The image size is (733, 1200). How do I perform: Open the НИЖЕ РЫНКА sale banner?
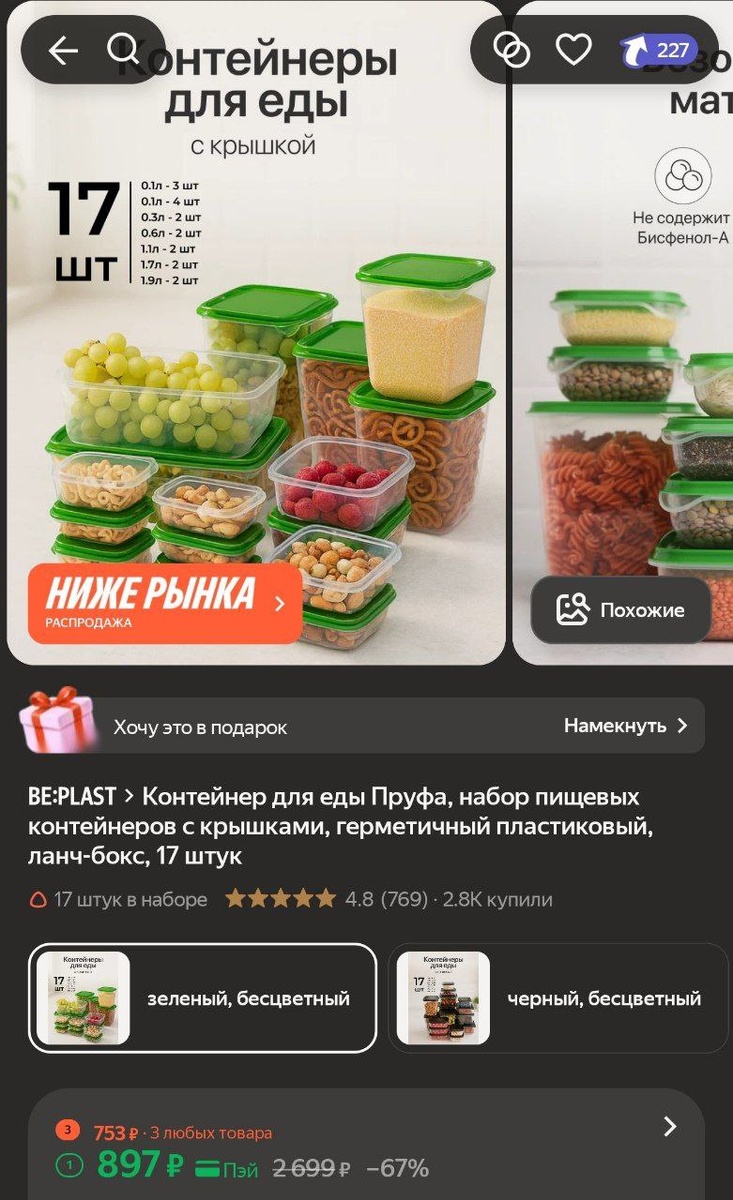(165, 603)
